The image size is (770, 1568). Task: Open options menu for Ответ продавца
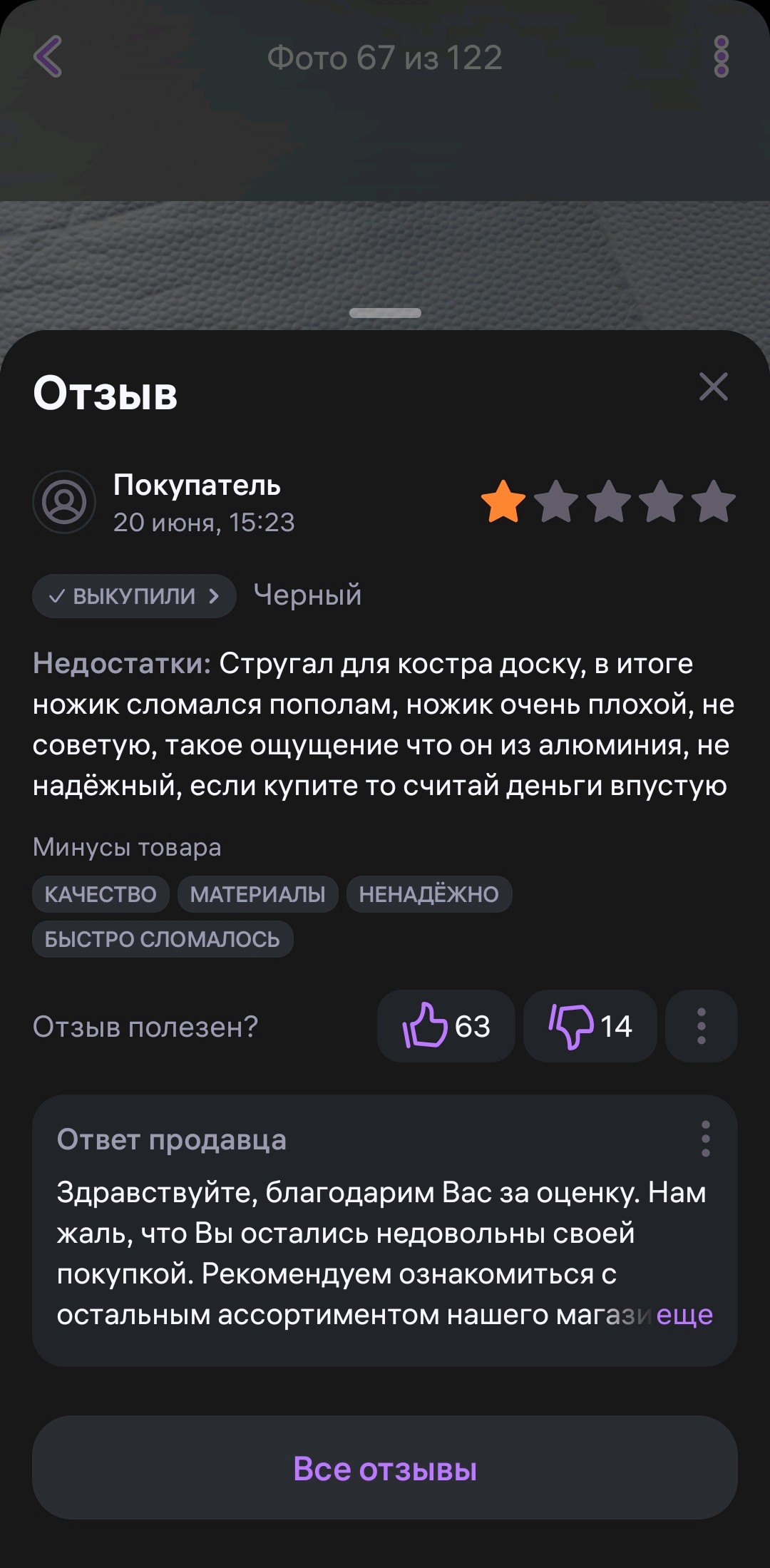click(705, 1139)
